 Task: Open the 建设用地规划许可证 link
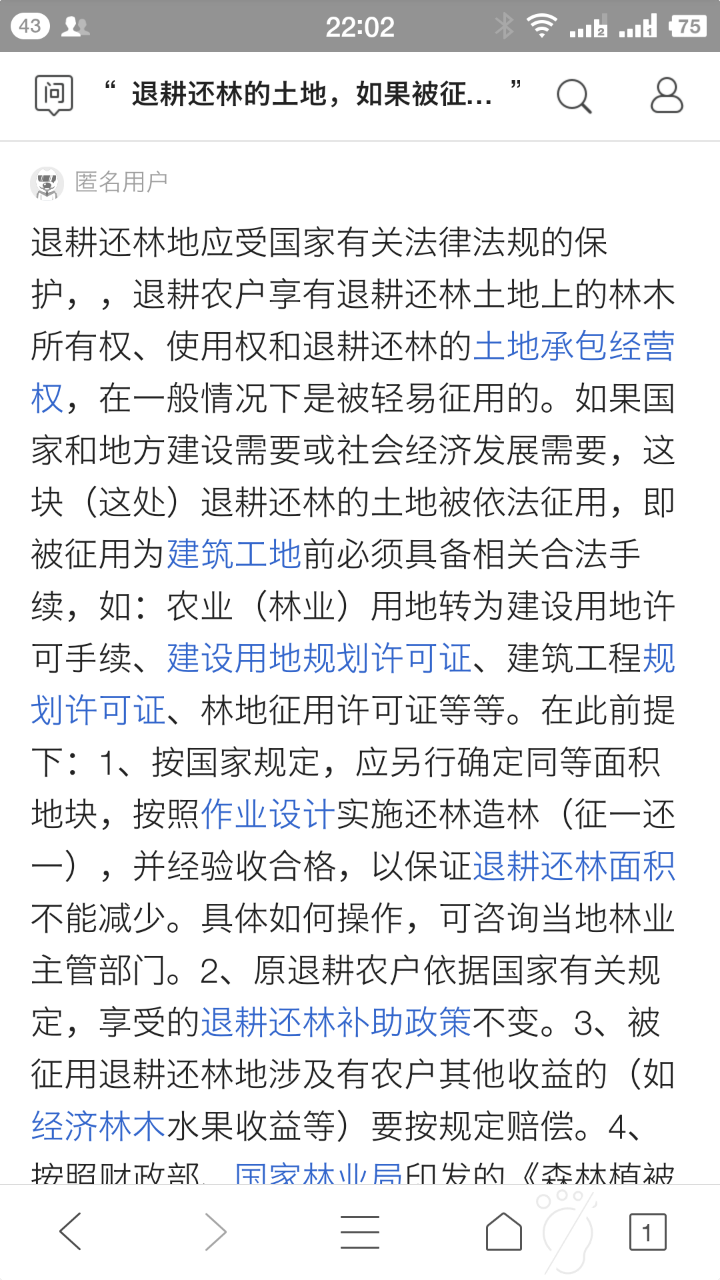coord(319,658)
